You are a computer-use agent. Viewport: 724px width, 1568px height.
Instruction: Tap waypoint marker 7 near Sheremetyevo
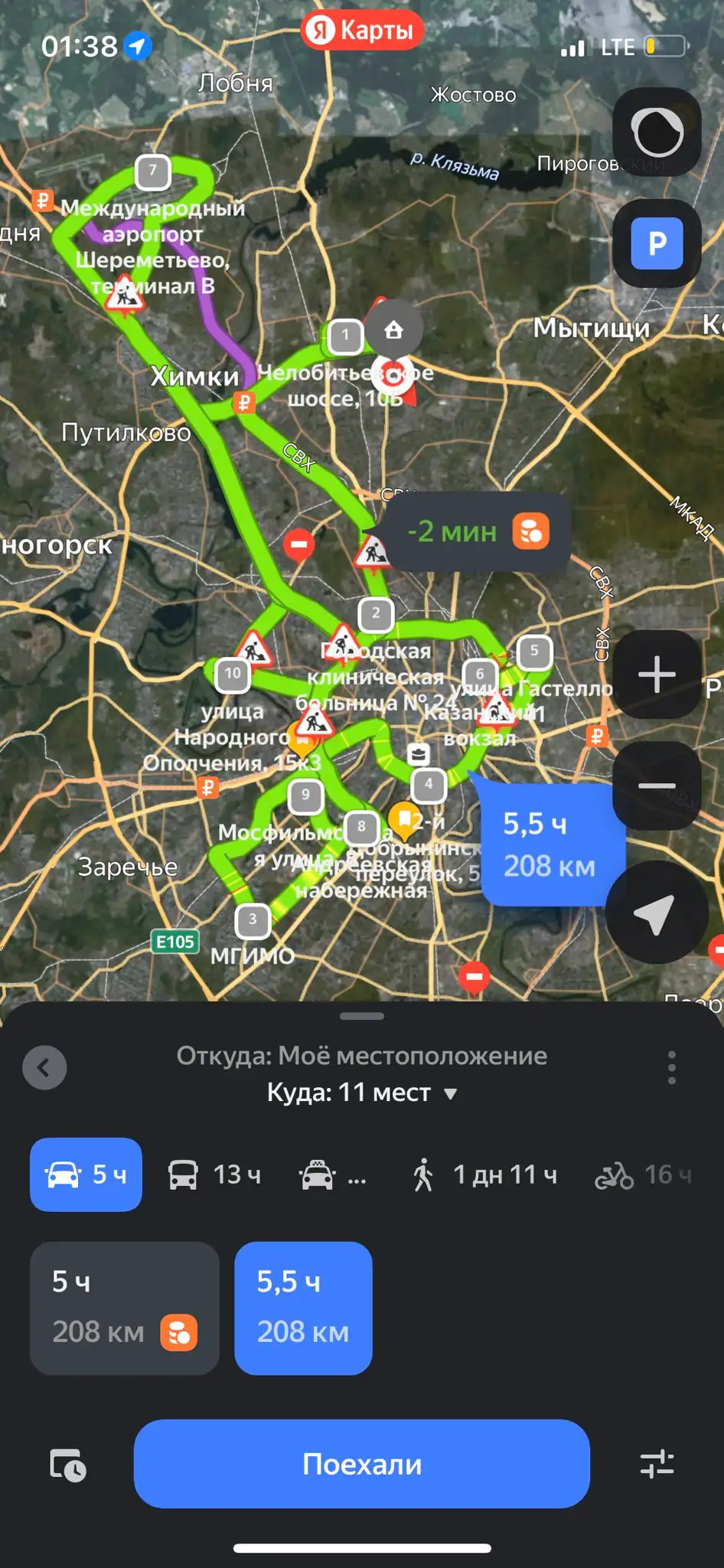click(153, 171)
